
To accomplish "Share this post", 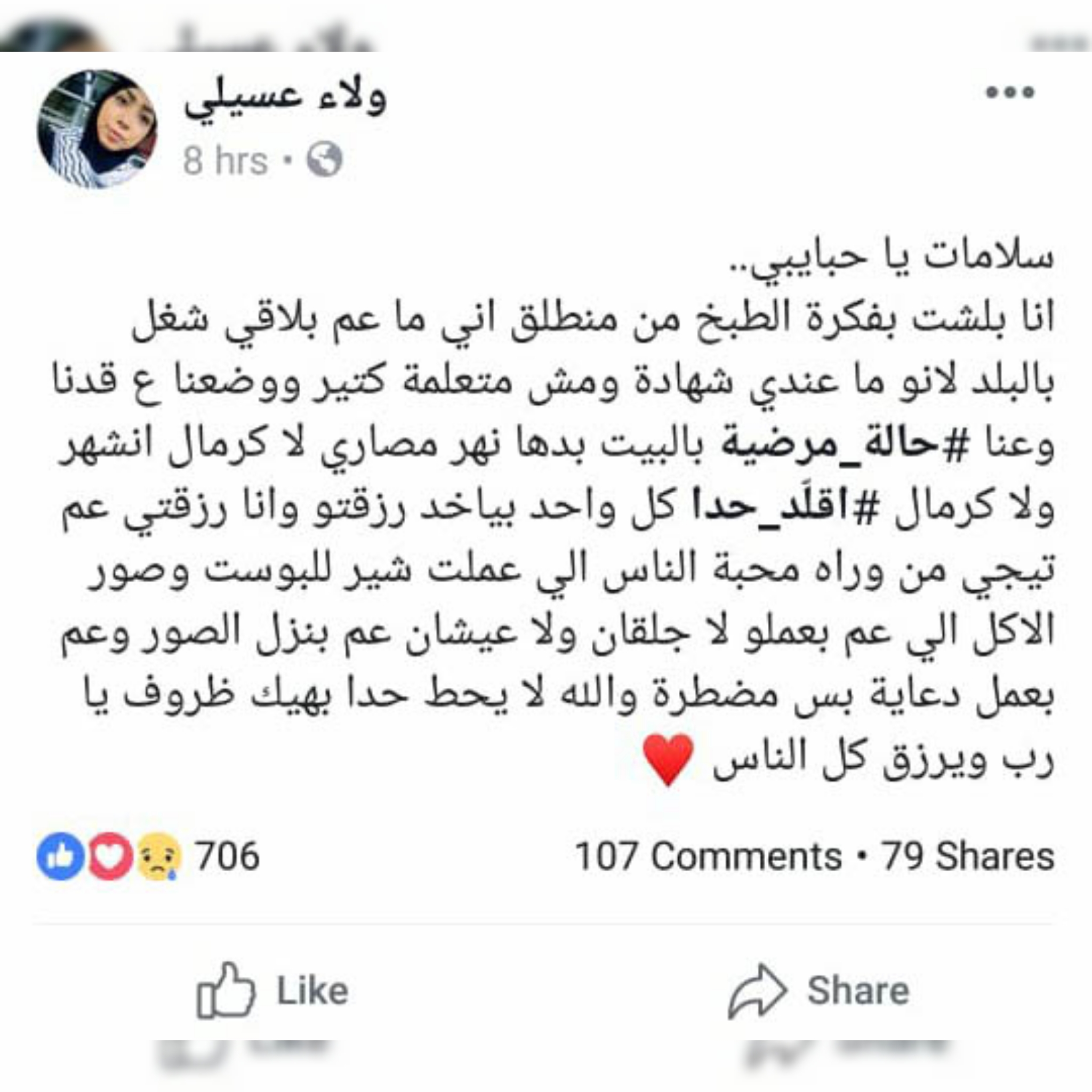I will (819, 991).
